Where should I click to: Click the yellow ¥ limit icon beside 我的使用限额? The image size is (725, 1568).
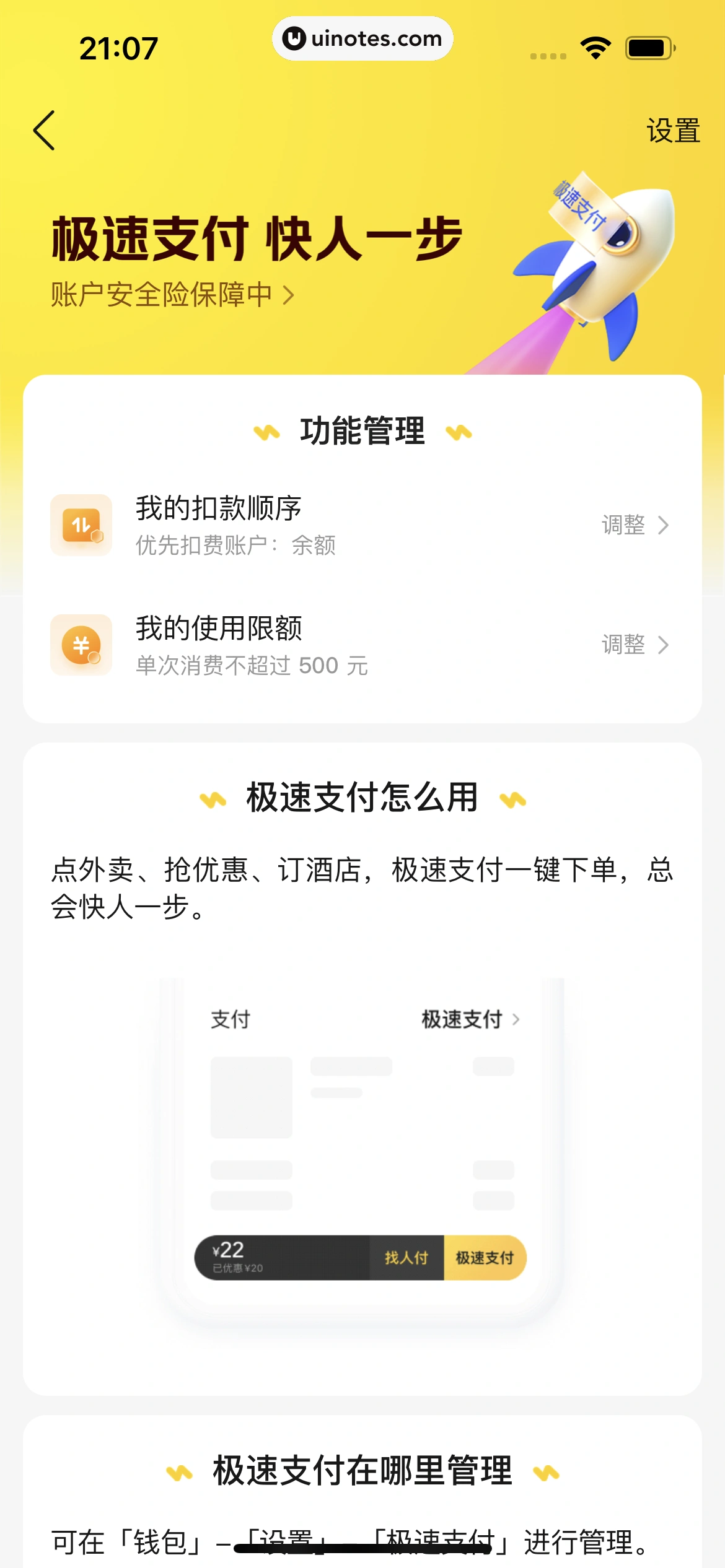[81, 645]
